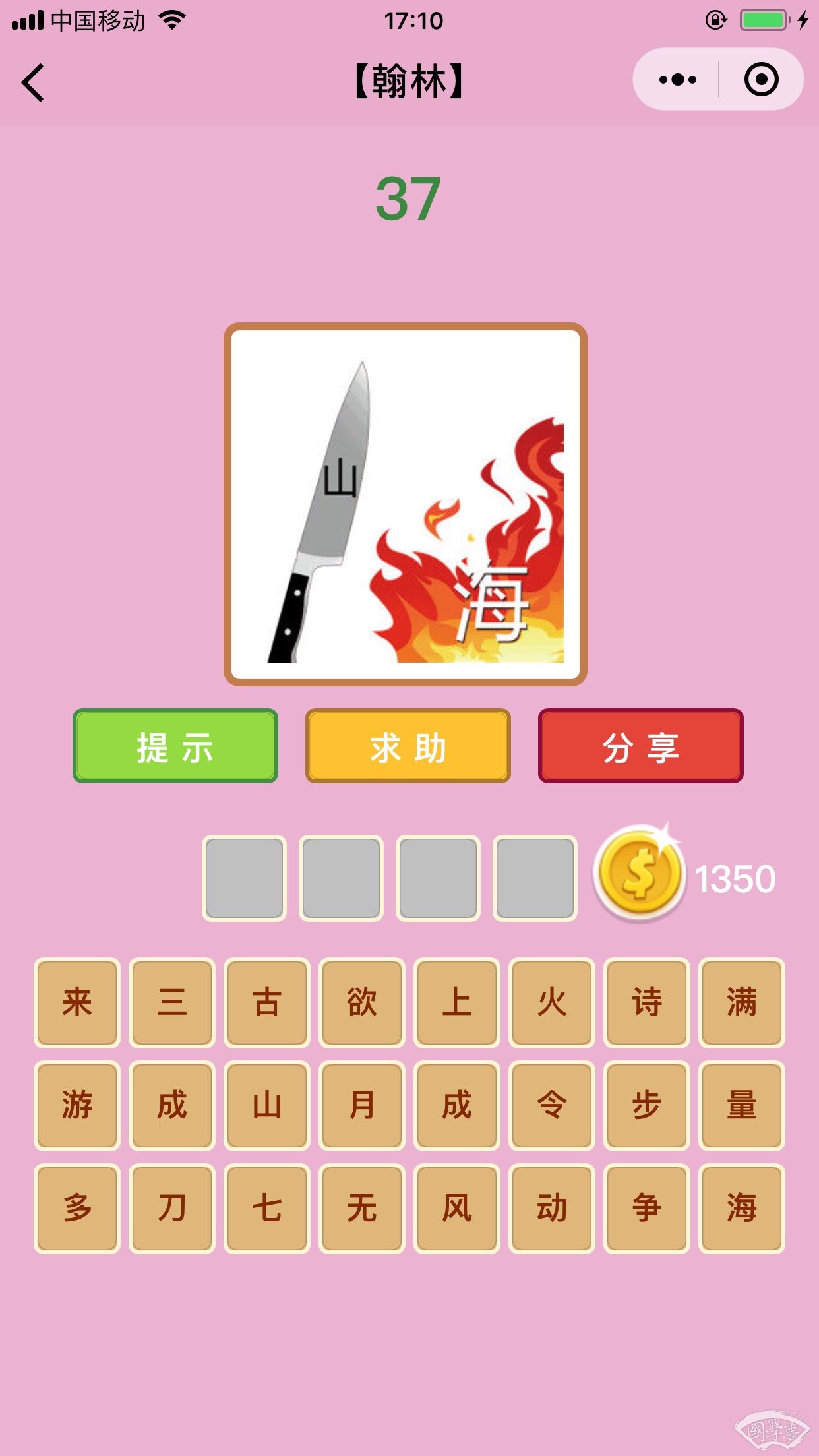Choose the character tile 山

tap(267, 1105)
